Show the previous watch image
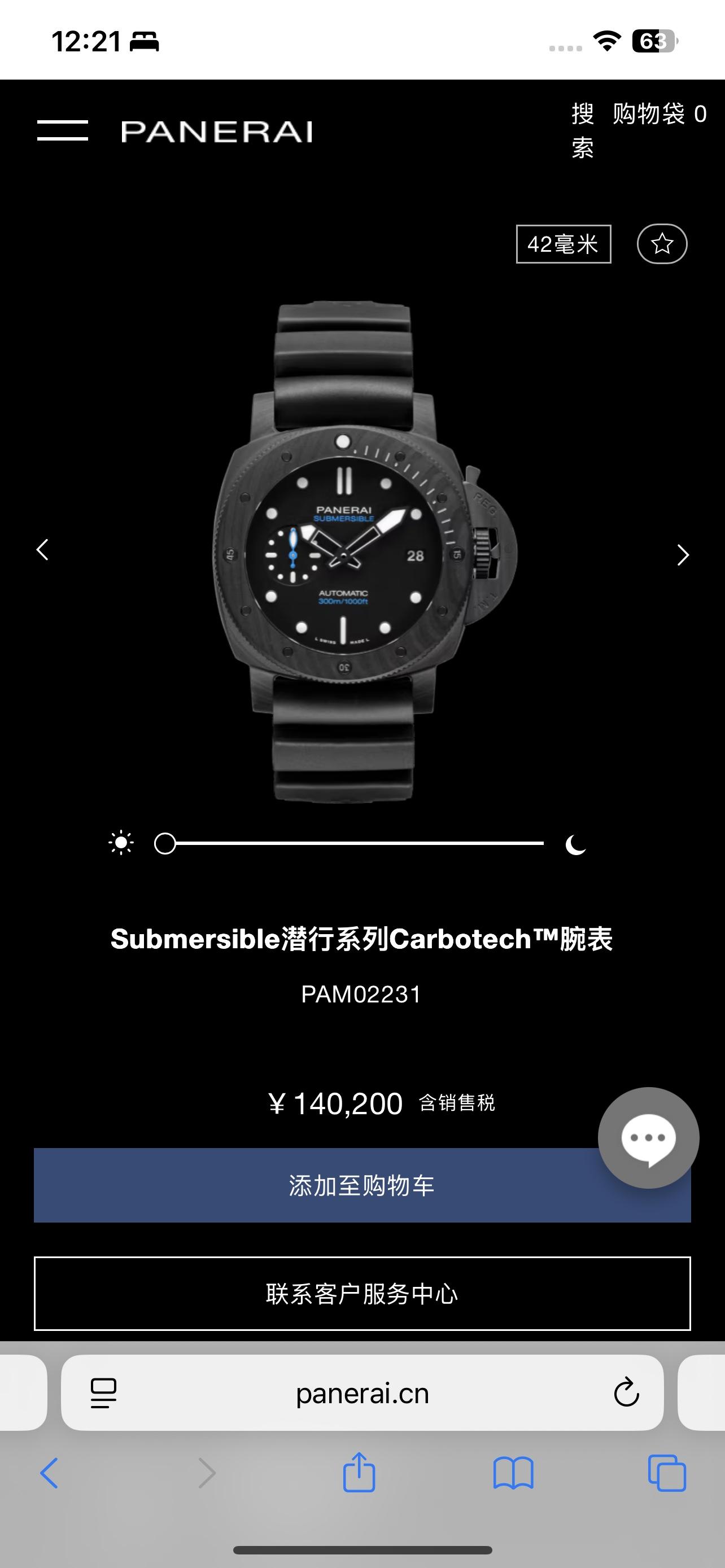 coord(42,550)
